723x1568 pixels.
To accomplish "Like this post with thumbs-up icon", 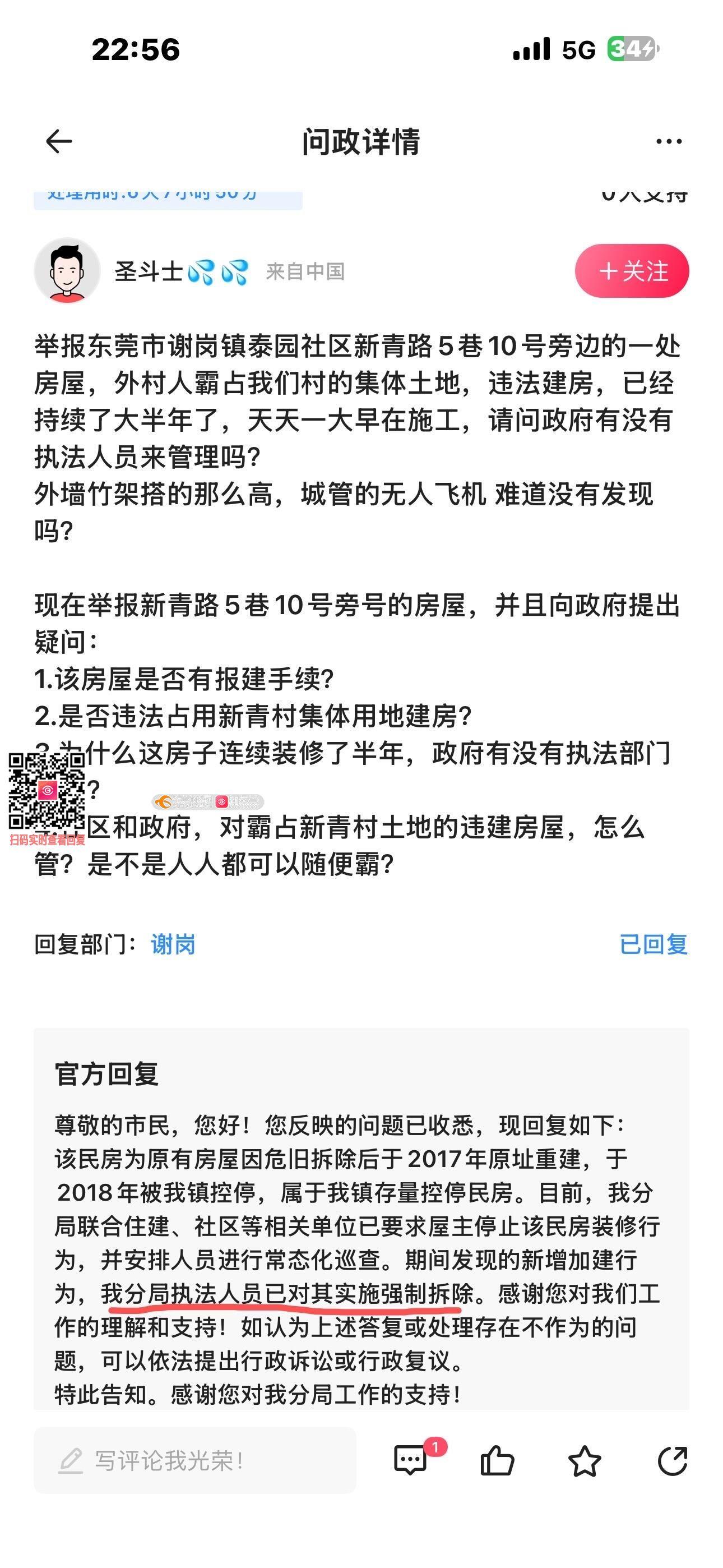I will click(497, 1460).
